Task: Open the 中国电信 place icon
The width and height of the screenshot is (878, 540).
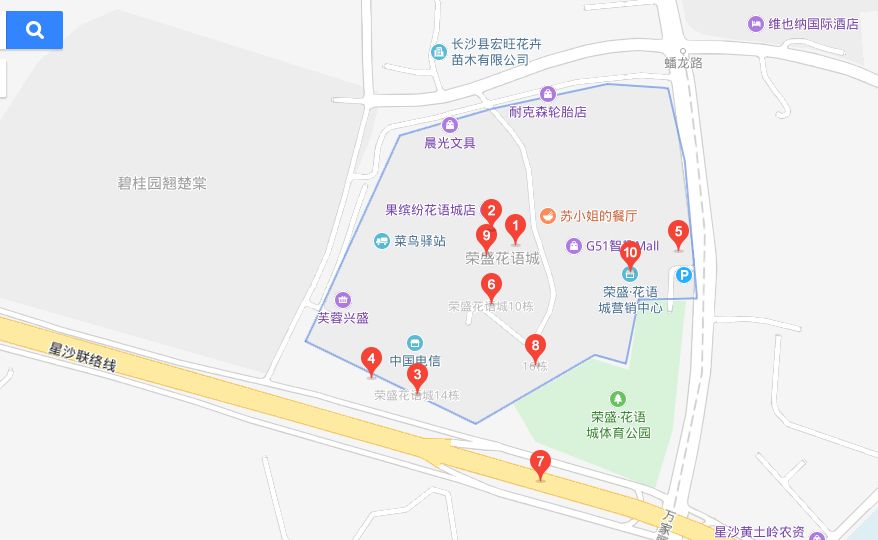Action: [415, 343]
